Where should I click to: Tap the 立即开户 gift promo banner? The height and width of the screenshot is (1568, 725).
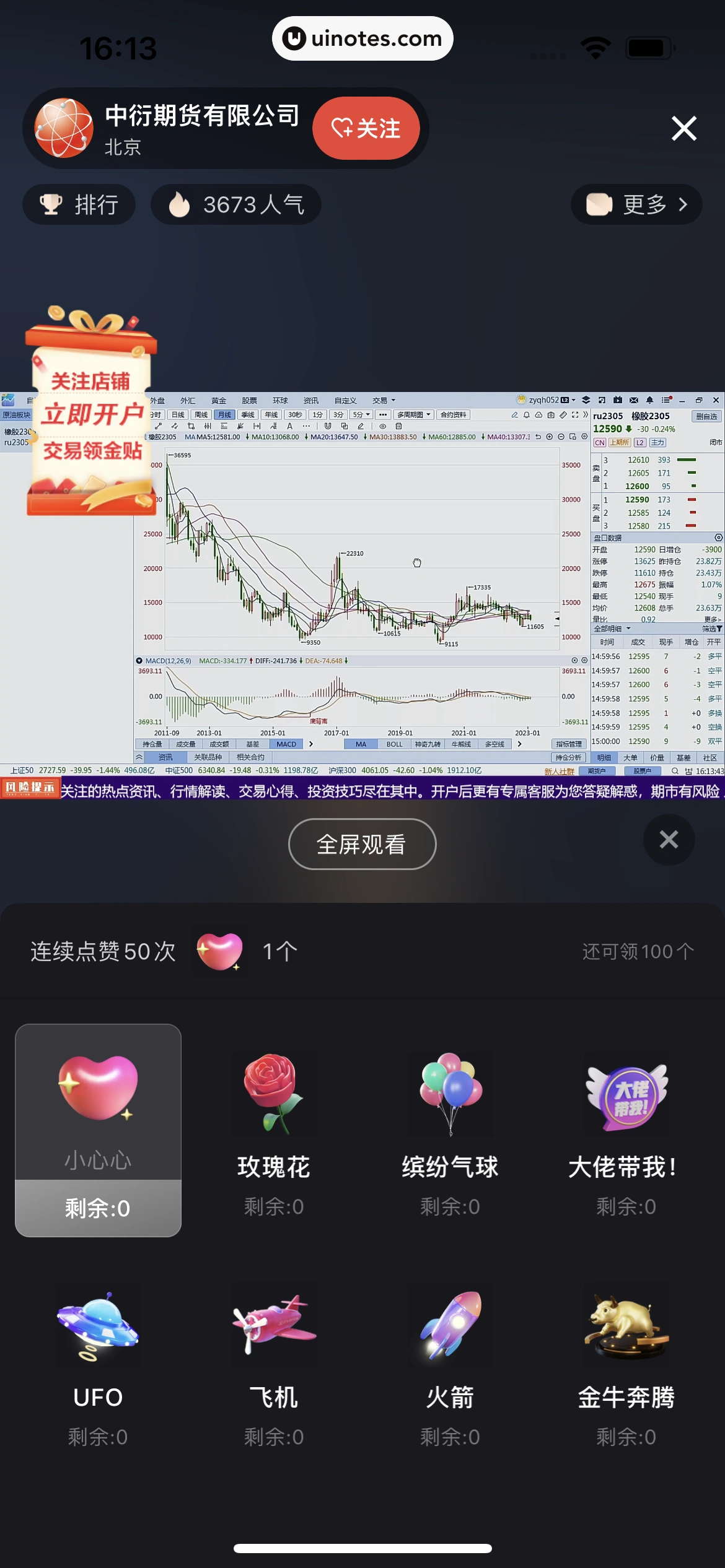coord(91,414)
